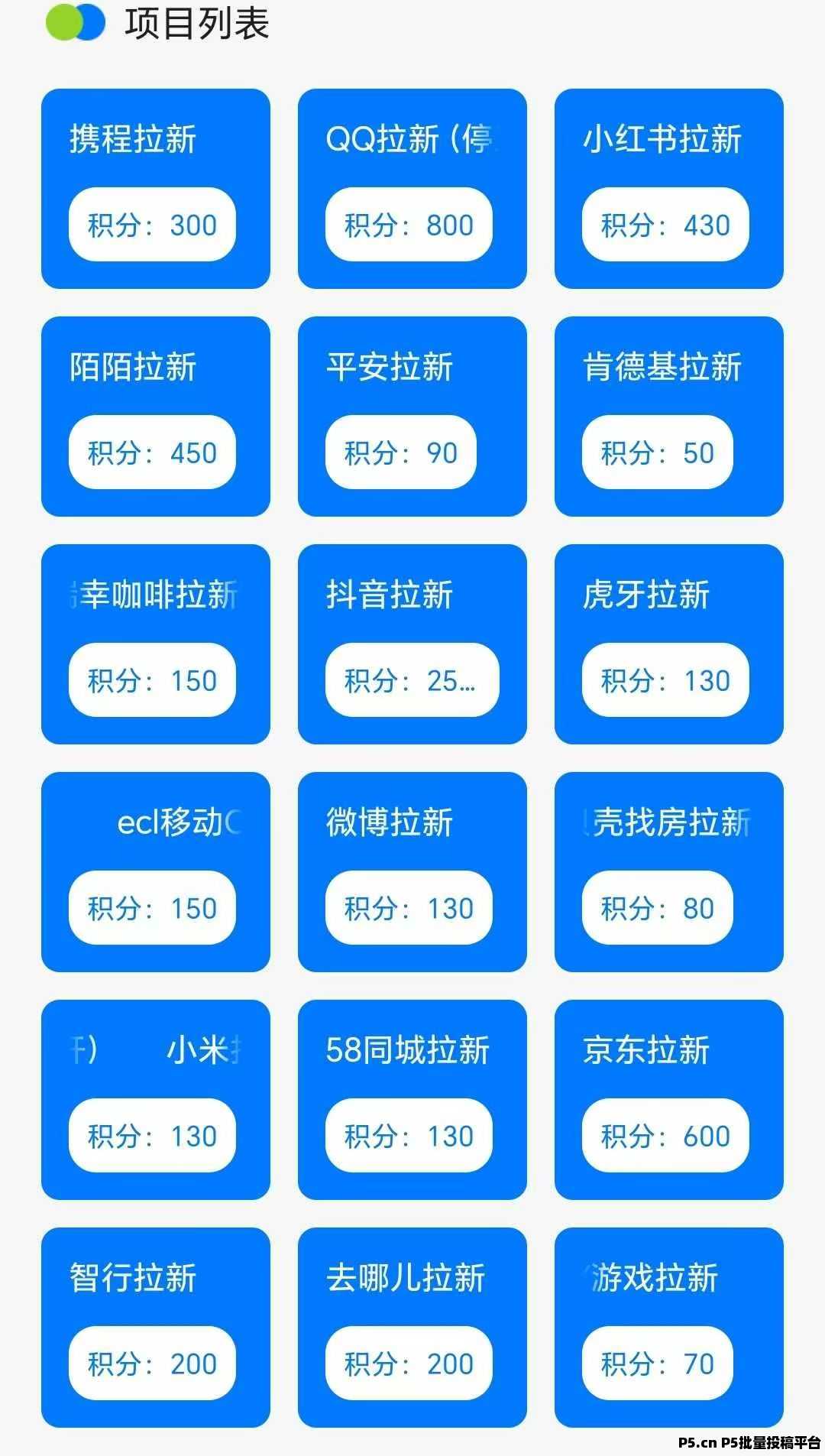
Task: Click the green-blue circles icon beside 项目列表
Action: tap(76, 22)
